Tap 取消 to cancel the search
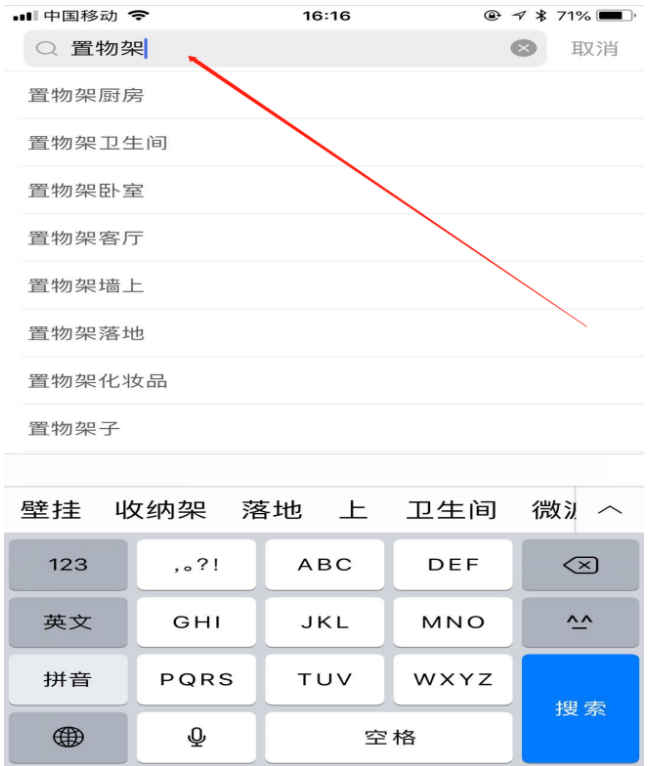 click(594, 48)
